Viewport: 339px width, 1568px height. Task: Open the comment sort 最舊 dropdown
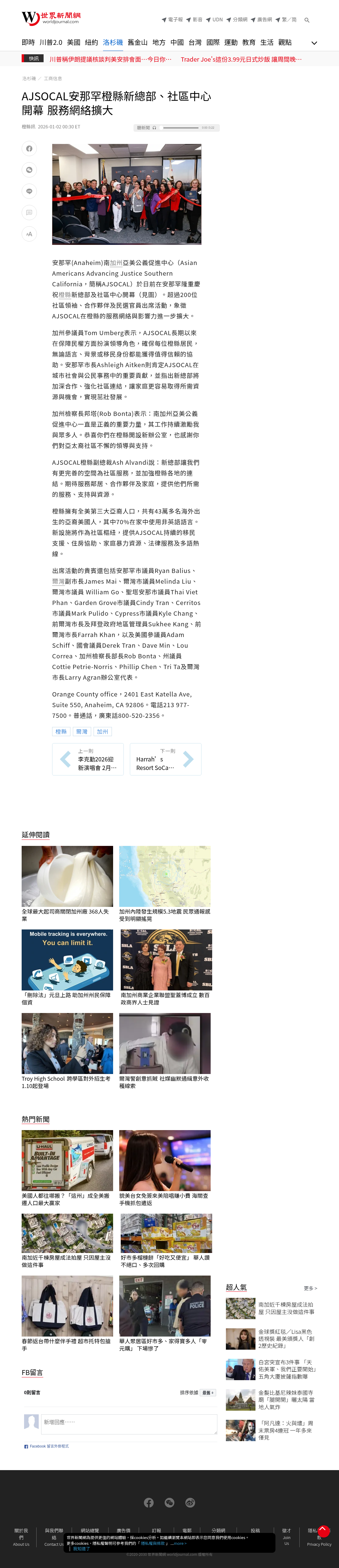(x=208, y=1392)
